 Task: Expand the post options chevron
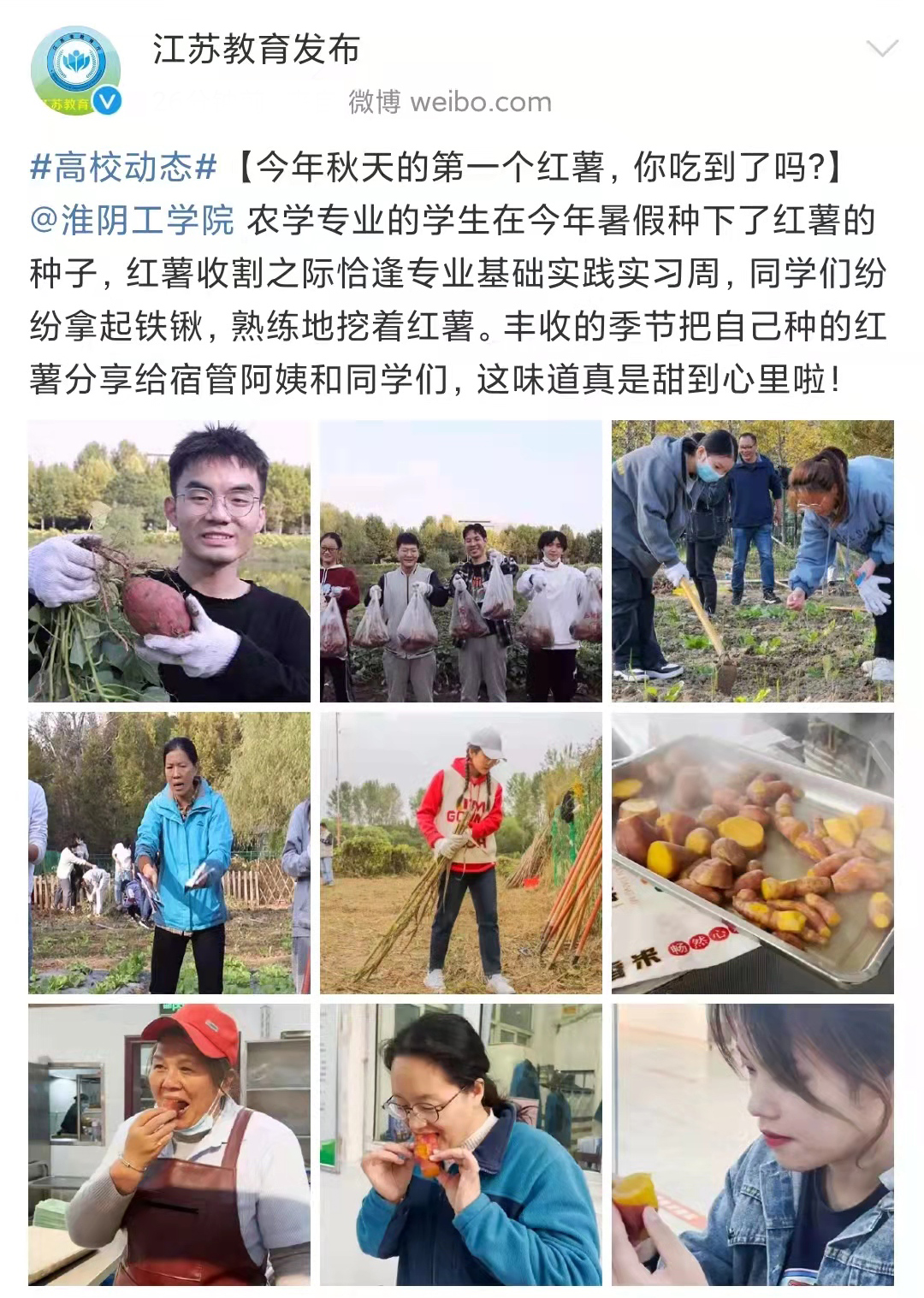pos(881,49)
